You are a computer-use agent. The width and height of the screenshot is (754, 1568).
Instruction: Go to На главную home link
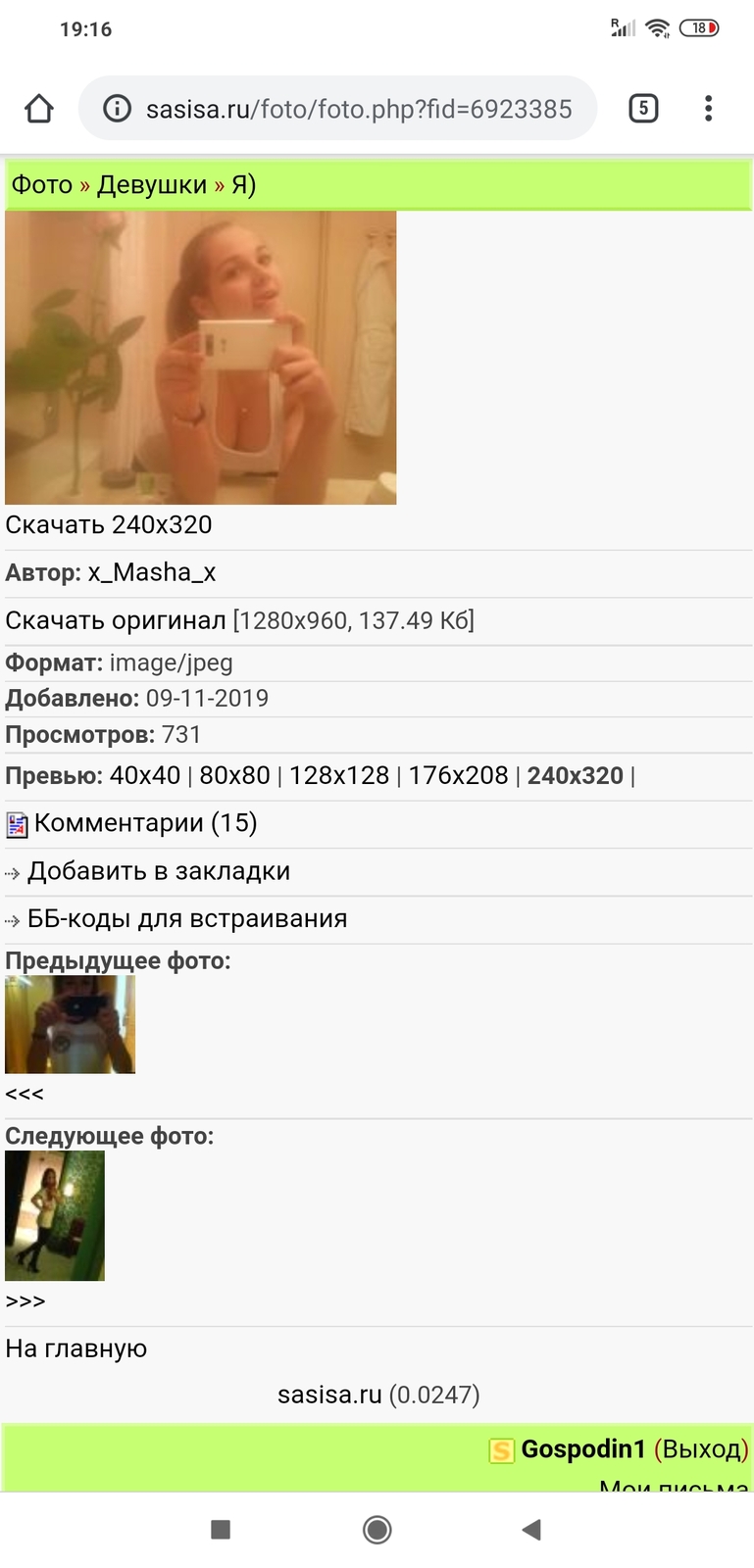(x=76, y=1349)
